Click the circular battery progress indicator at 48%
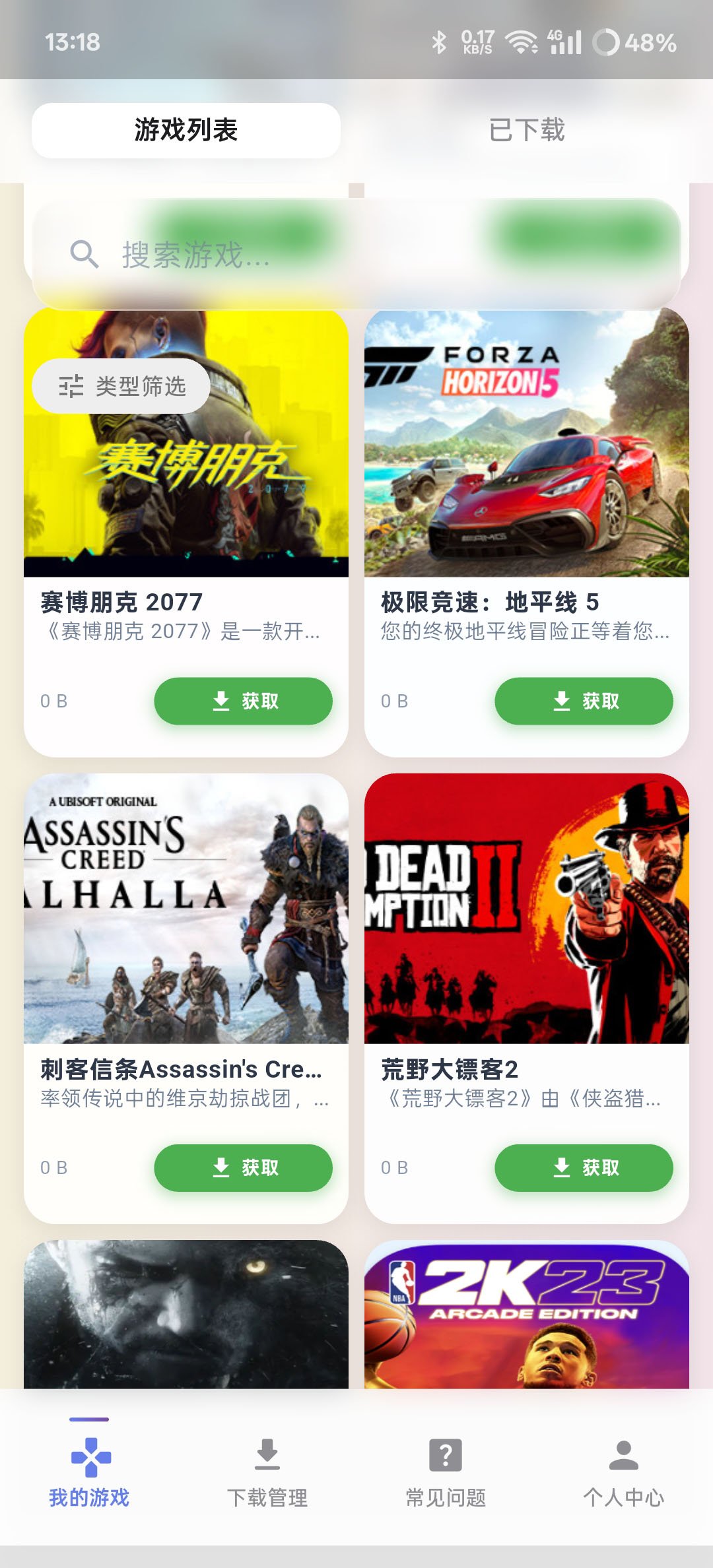Viewport: 713px width, 1568px height. pyautogui.click(x=608, y=42)
